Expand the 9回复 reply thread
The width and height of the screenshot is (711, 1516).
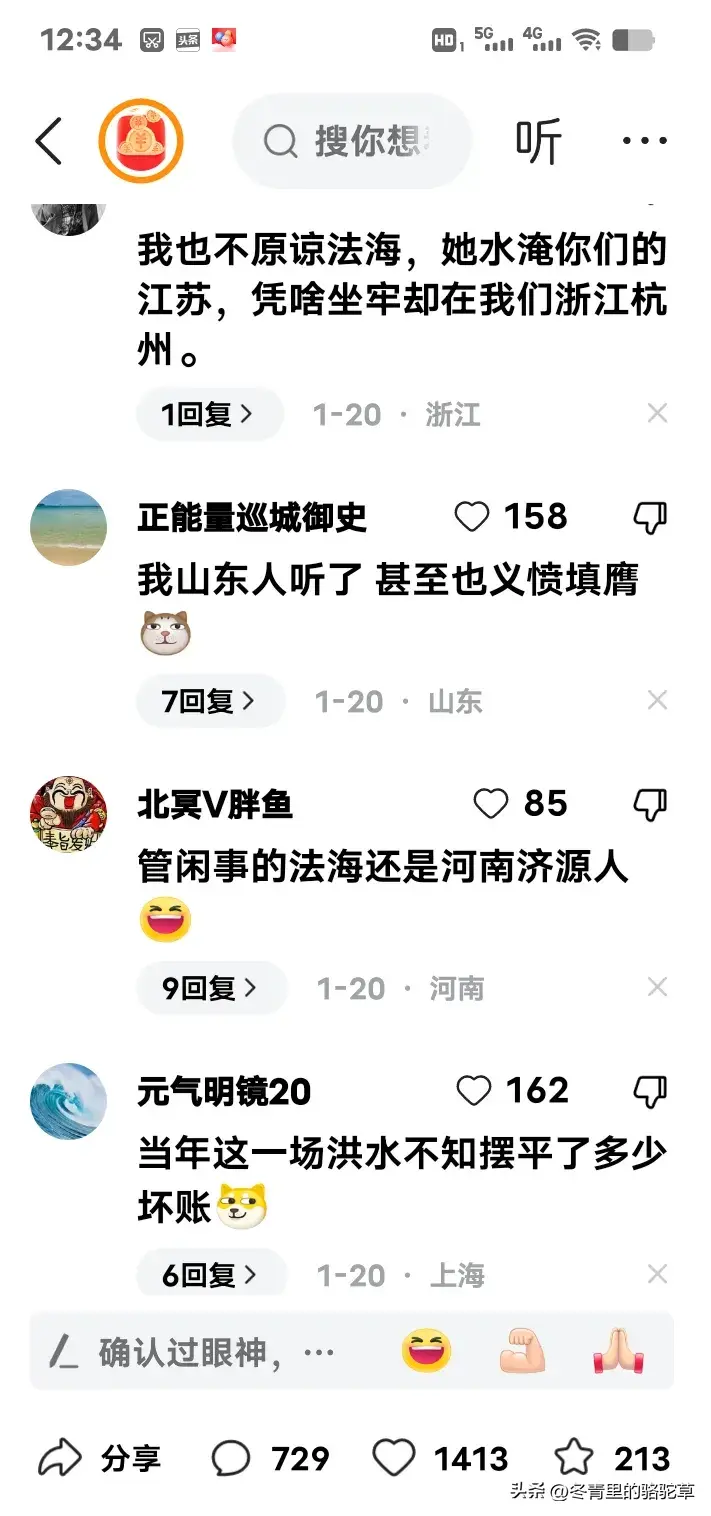click(211, 988)
